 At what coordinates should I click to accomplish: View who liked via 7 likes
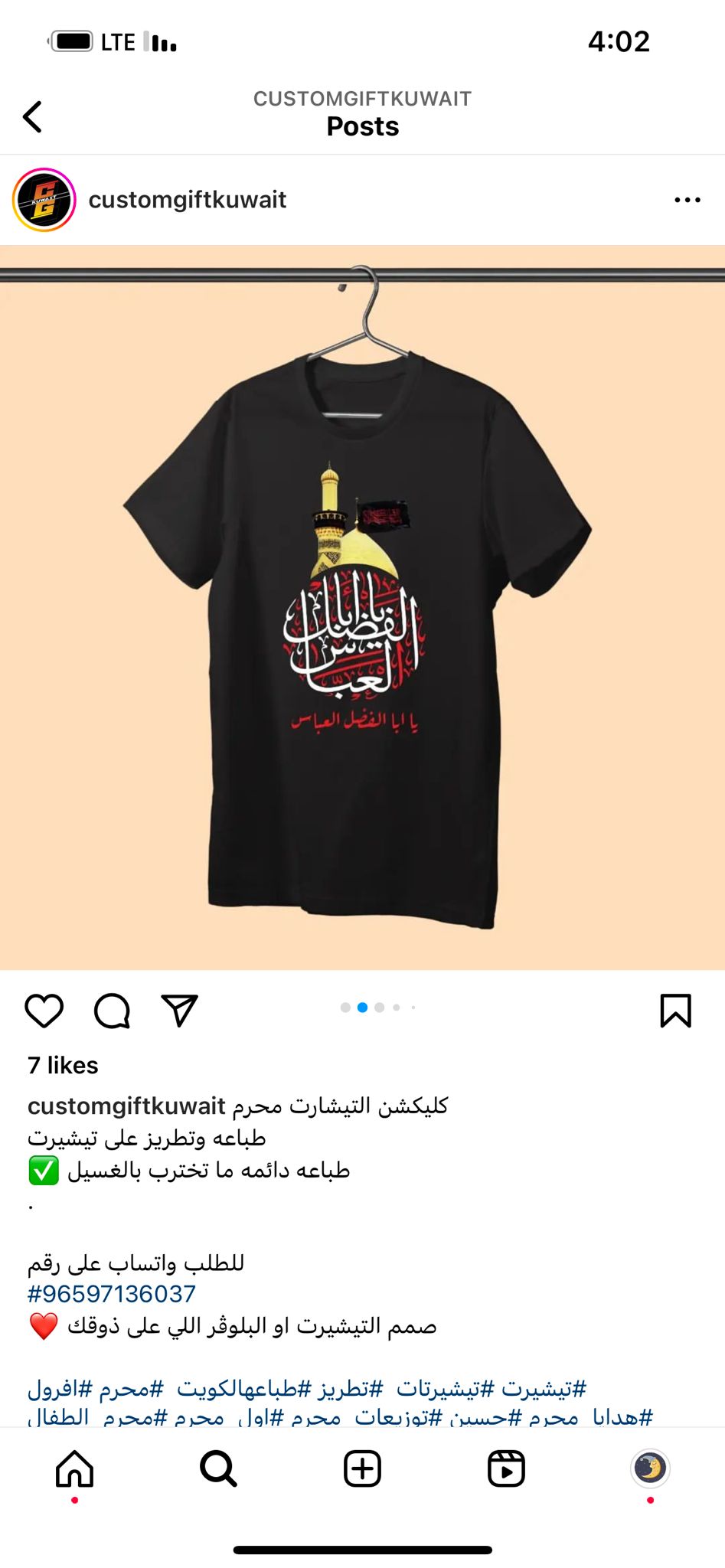click(63, 1065)
